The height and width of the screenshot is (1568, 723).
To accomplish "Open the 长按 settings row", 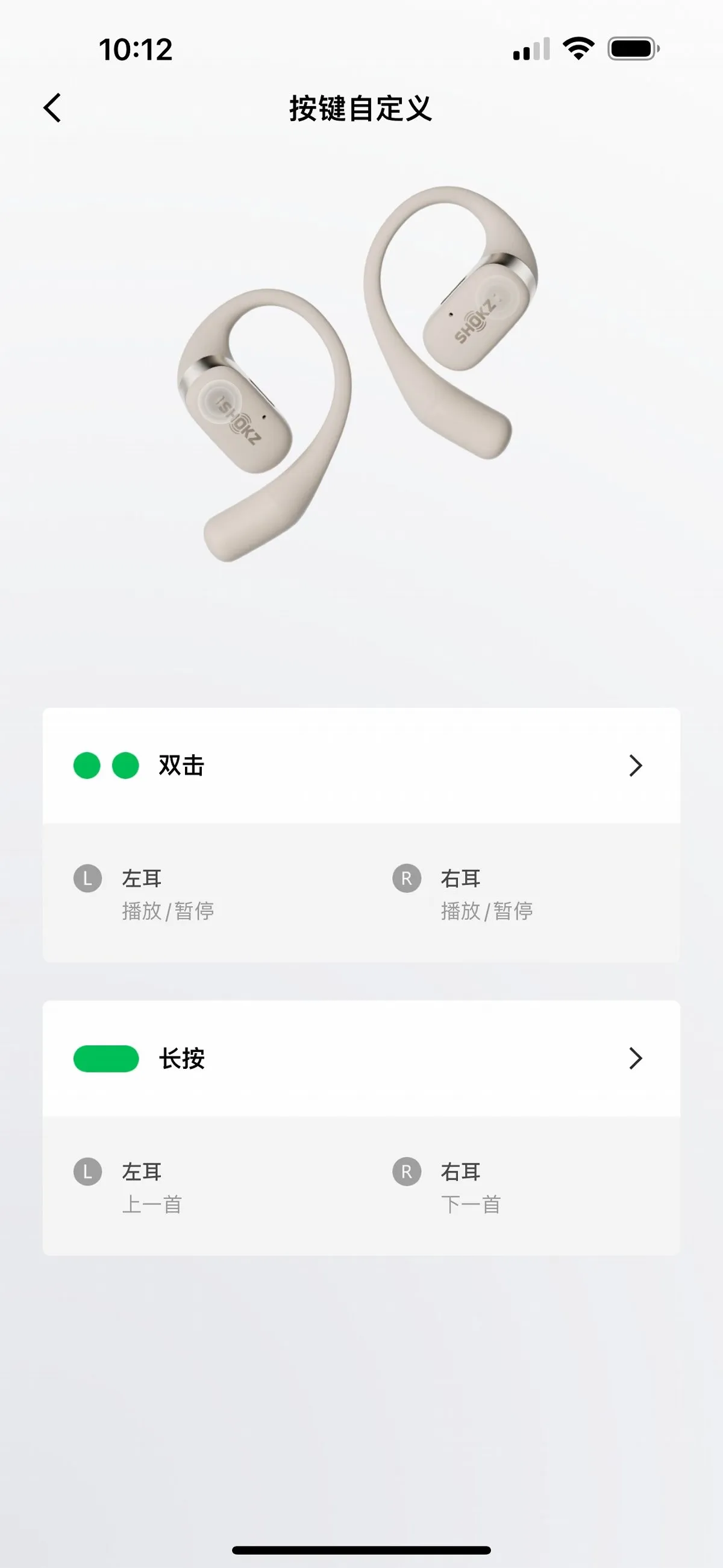I will point(361,1058).
